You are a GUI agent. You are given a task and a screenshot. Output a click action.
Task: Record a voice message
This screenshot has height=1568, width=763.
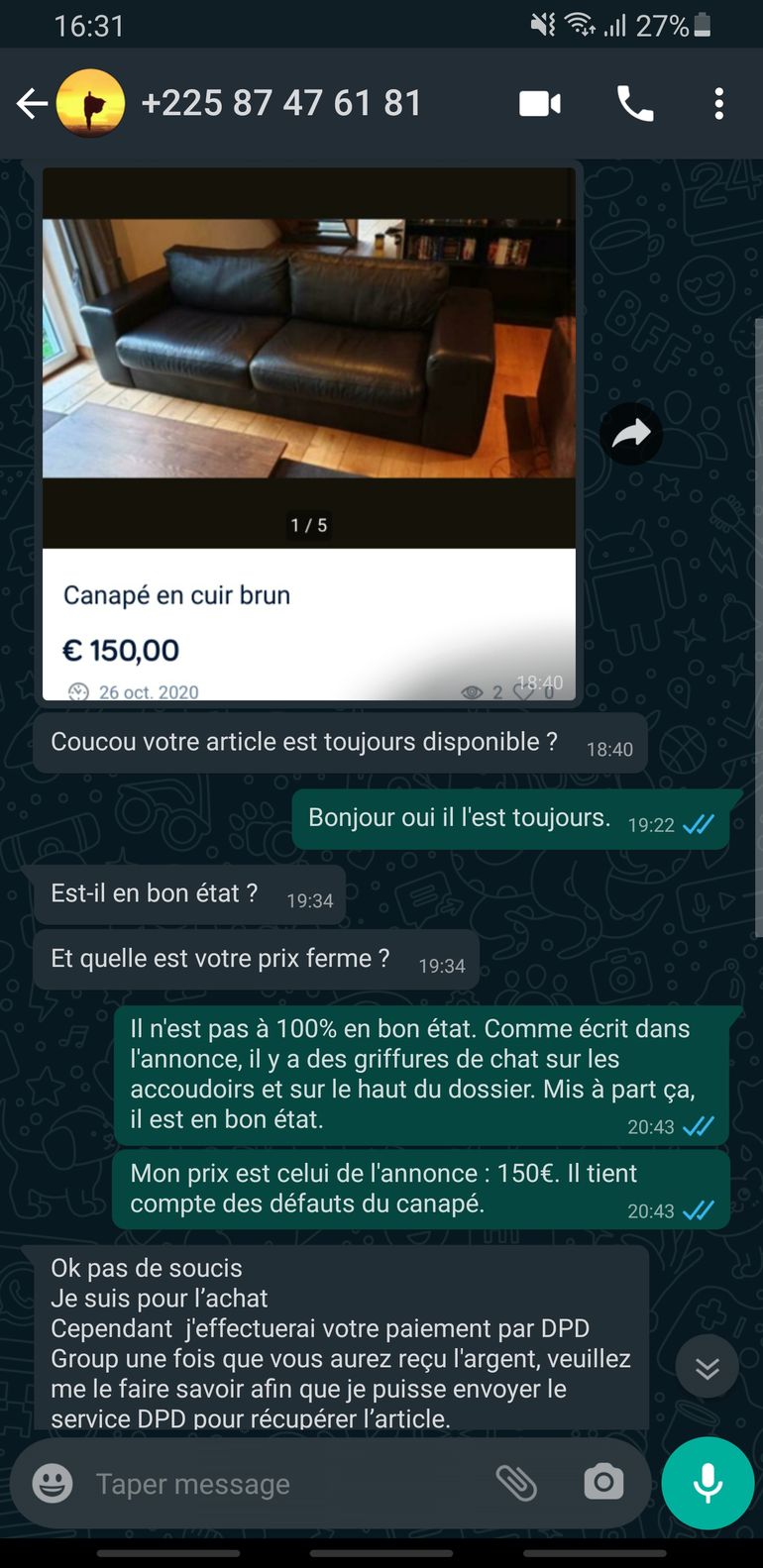tap(708, 1483)
